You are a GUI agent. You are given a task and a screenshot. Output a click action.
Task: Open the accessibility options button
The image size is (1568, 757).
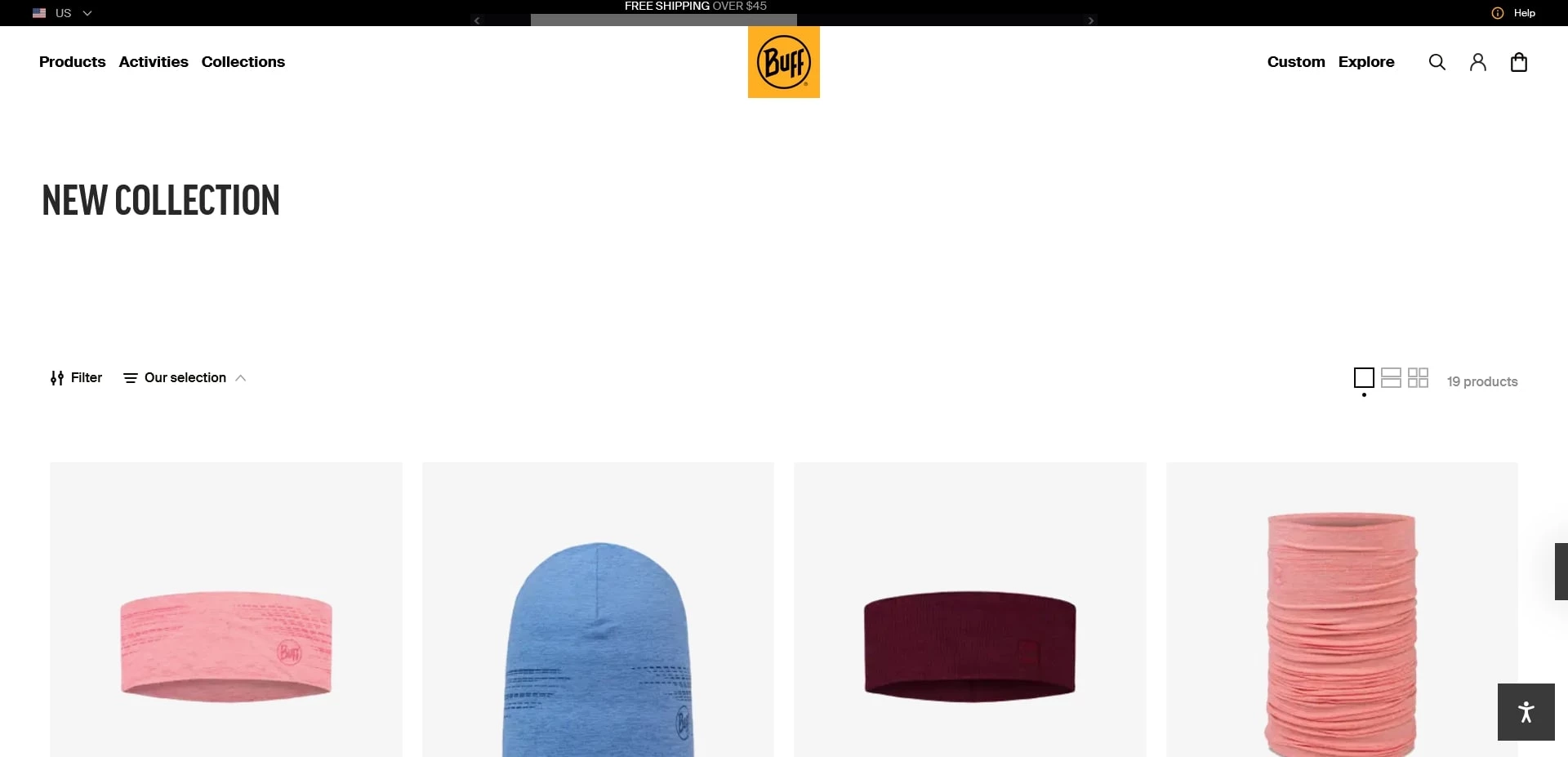[x=1526, y=712]
